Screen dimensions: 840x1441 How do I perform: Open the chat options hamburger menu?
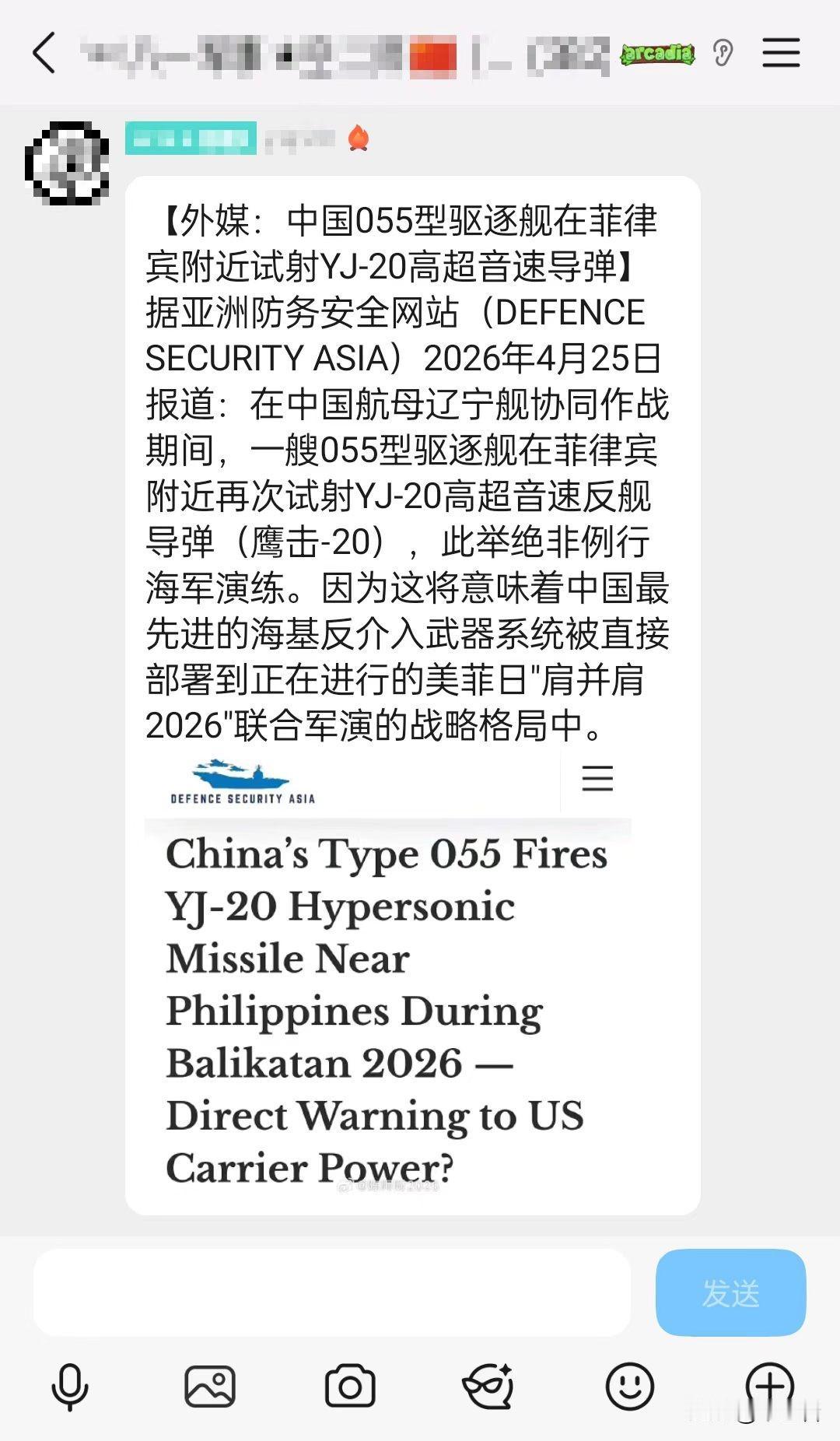click(781, 51)
